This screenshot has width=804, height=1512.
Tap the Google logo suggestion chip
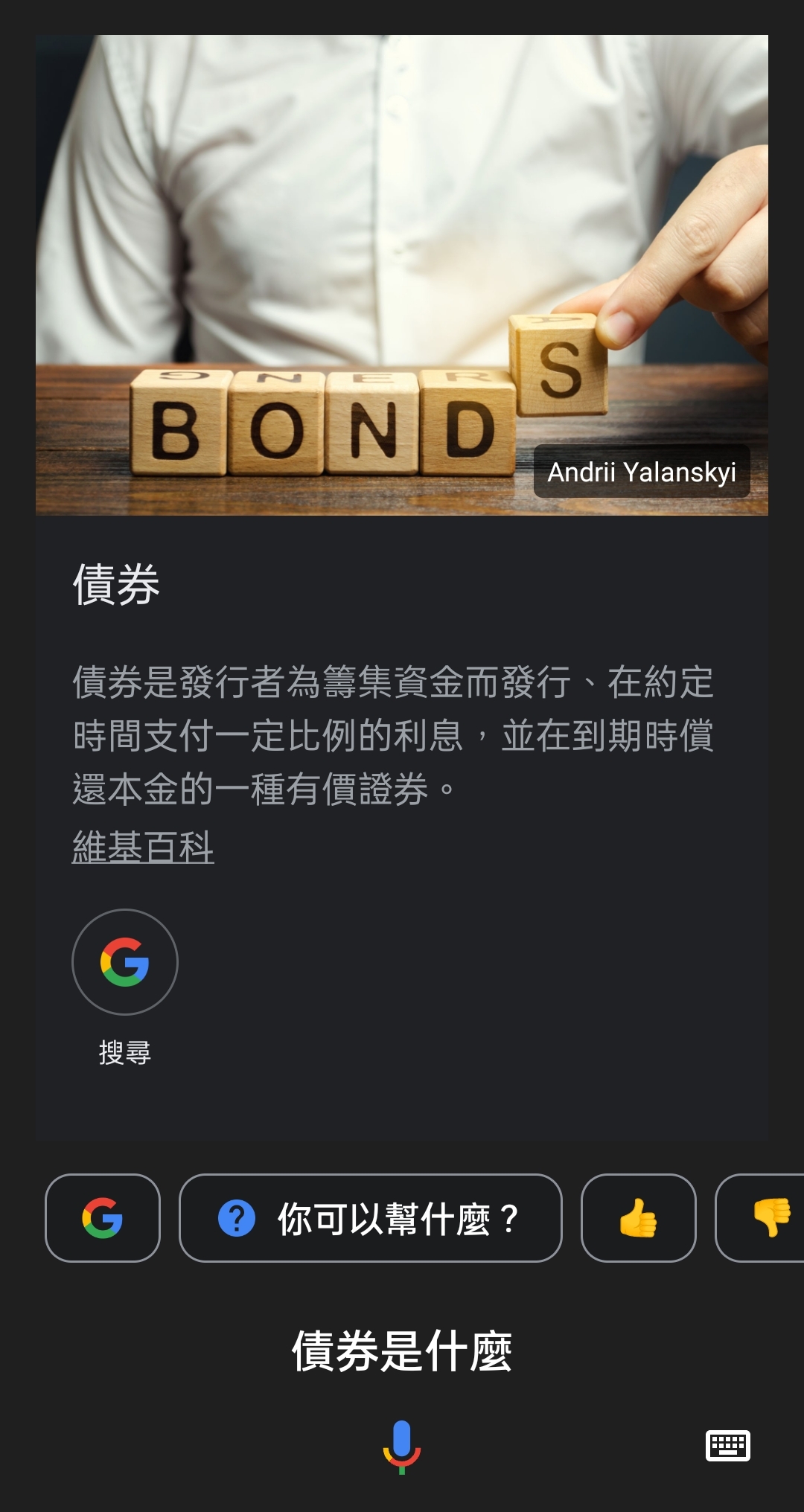tap(103, 1218)
